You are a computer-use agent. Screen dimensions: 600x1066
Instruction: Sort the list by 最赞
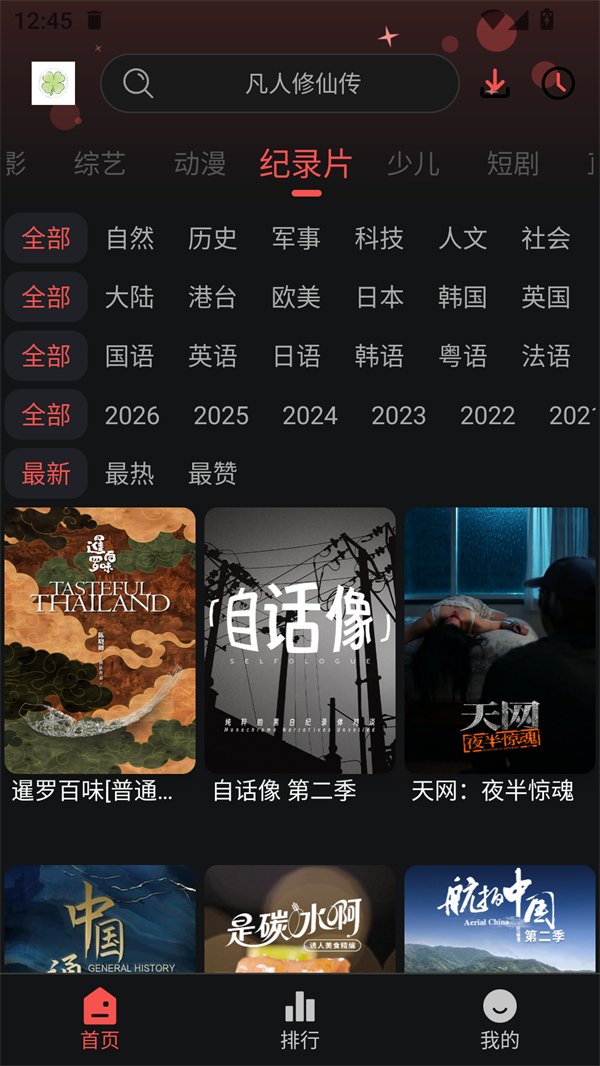click(x=213, y=474)
